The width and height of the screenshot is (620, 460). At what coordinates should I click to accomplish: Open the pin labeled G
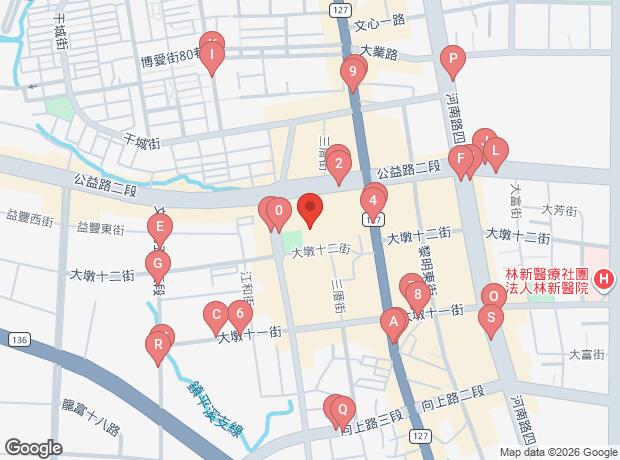[x=157, y=264]
